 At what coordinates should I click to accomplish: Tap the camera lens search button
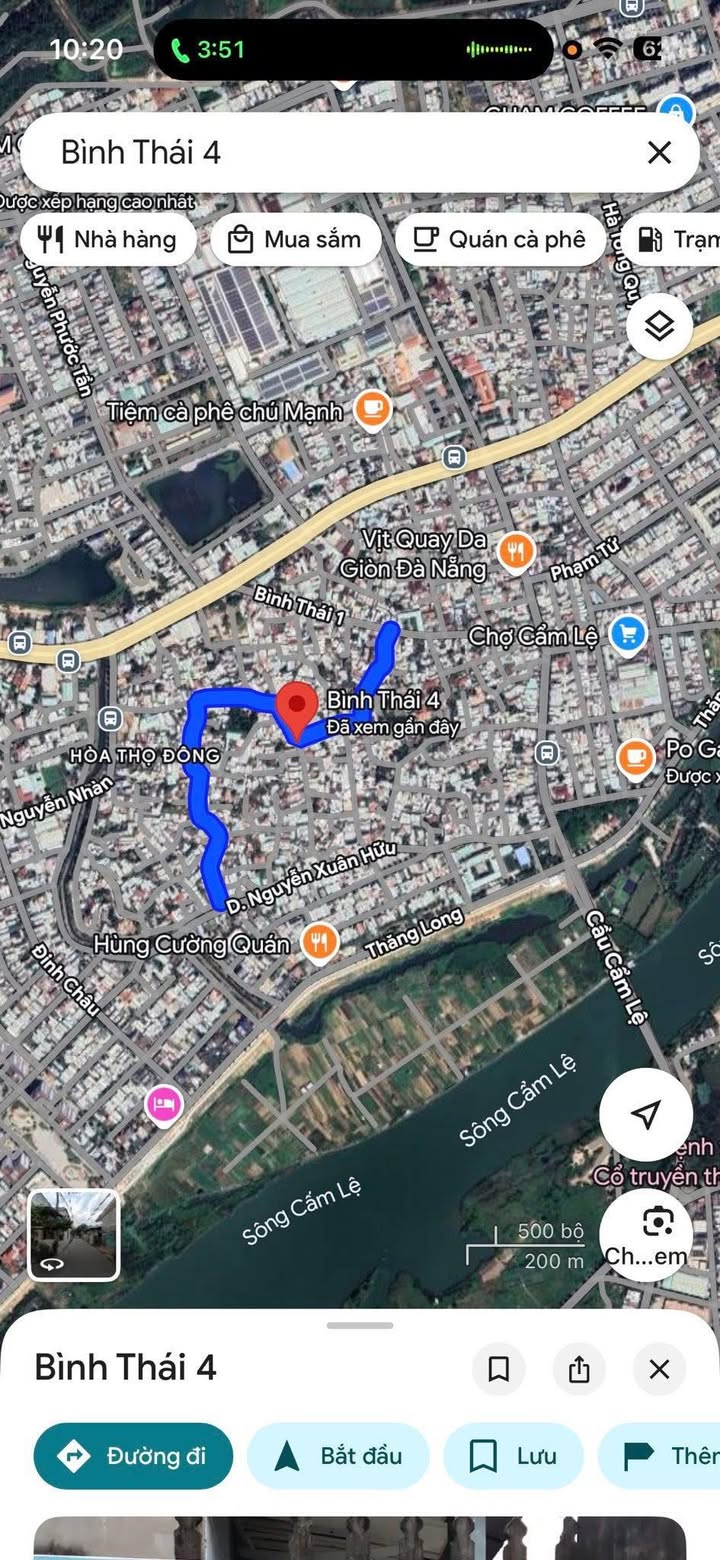657,1221
